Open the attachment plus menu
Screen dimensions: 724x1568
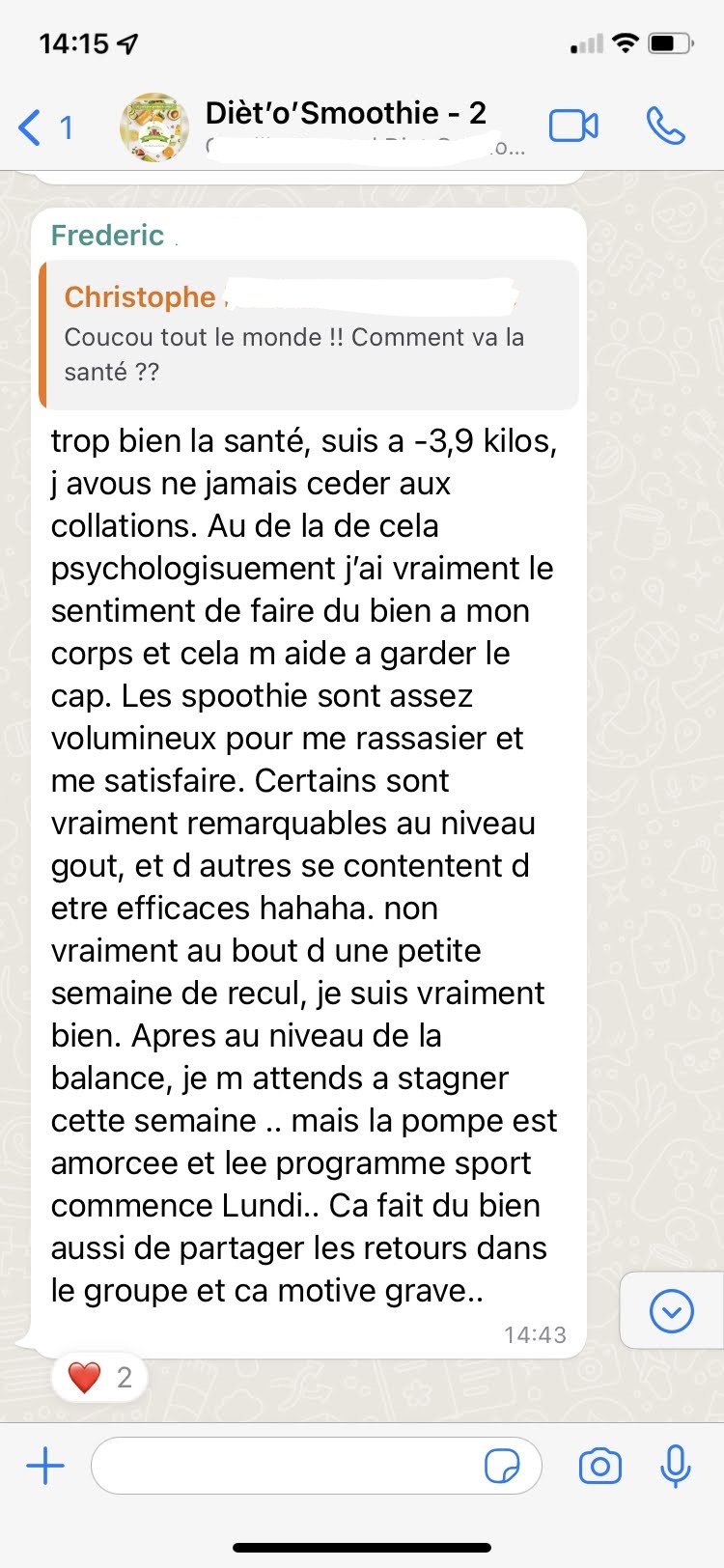45,1467
